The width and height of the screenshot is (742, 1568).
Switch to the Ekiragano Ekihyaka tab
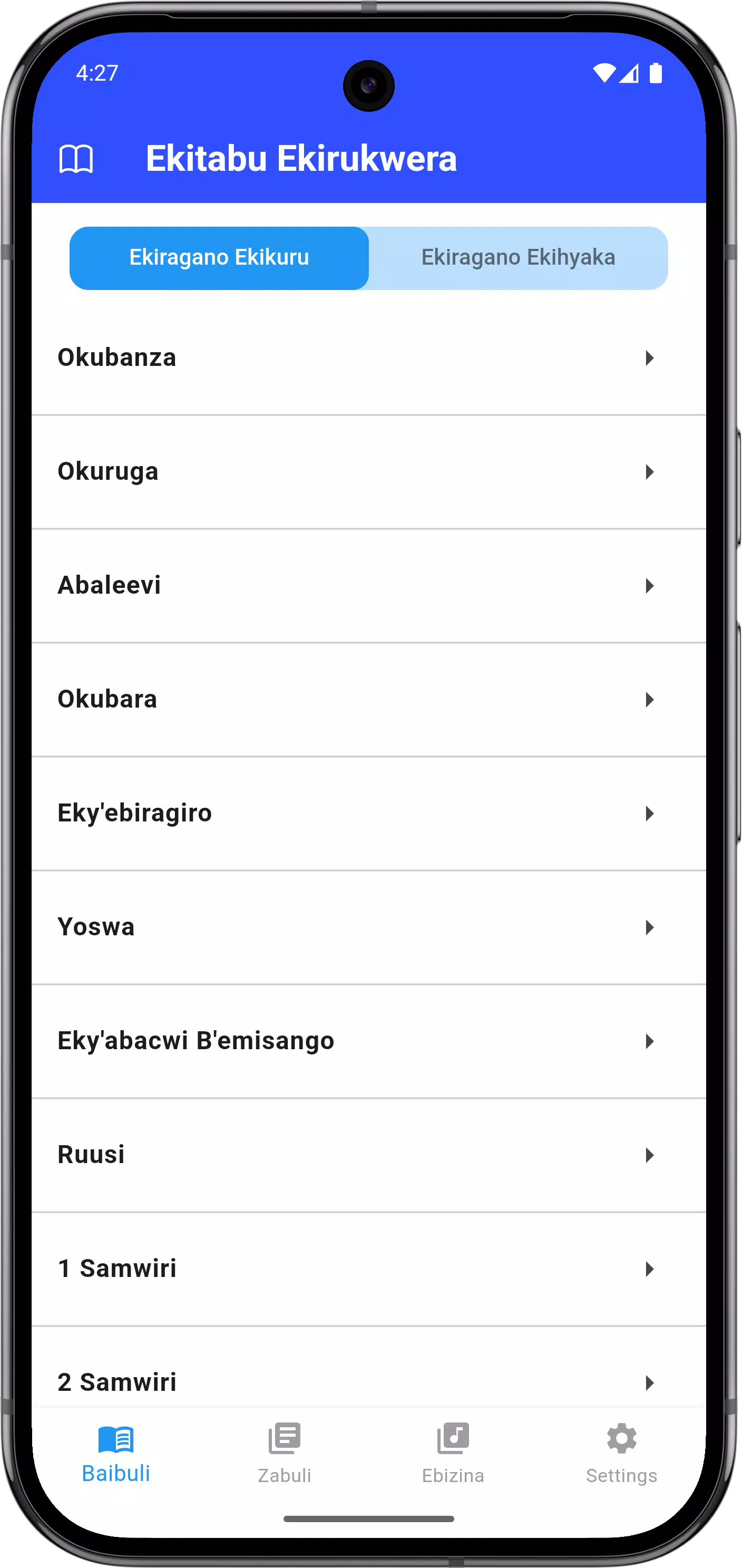point(518,257)
